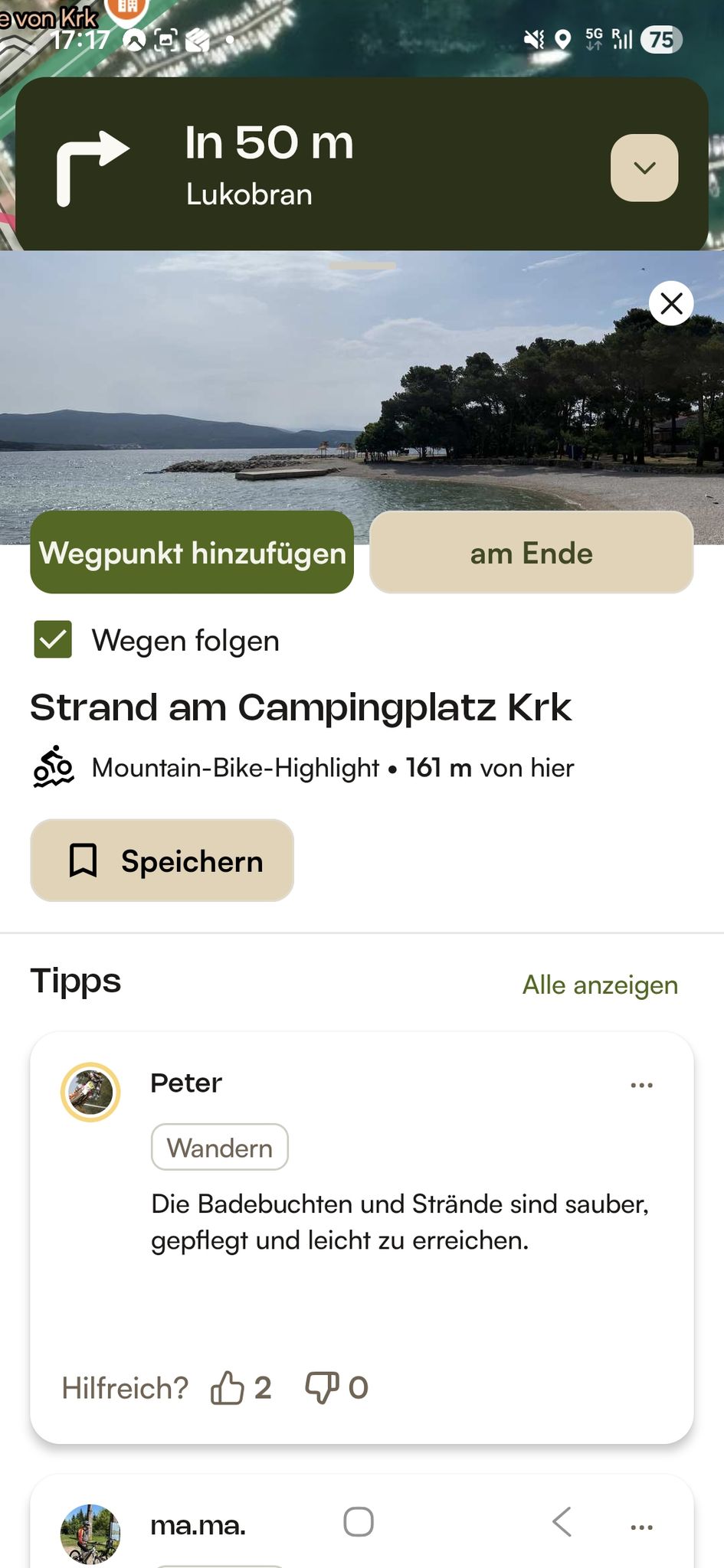The height and width of the screenshot is (1568, 724).
Task: Go back using system back button
Action: (x=562, y=1522)
